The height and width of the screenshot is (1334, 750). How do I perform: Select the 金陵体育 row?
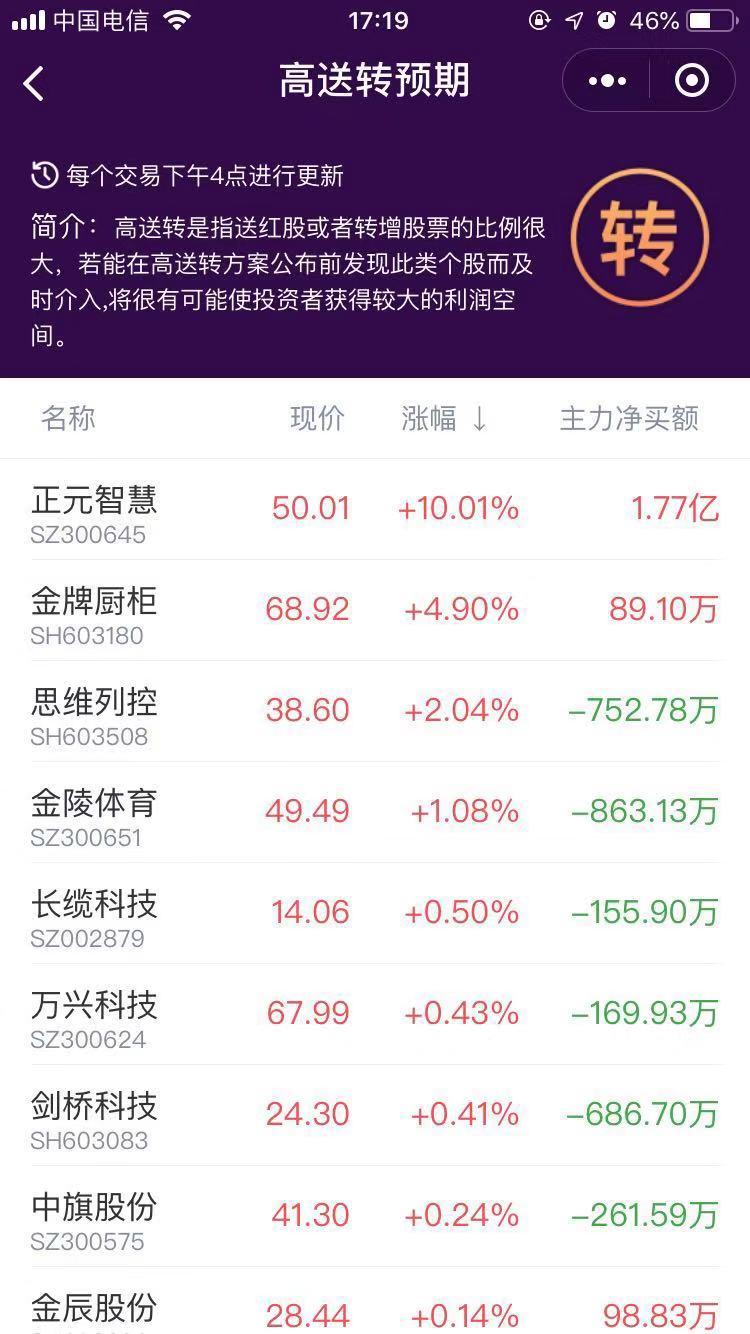click(x=375, y=813)
